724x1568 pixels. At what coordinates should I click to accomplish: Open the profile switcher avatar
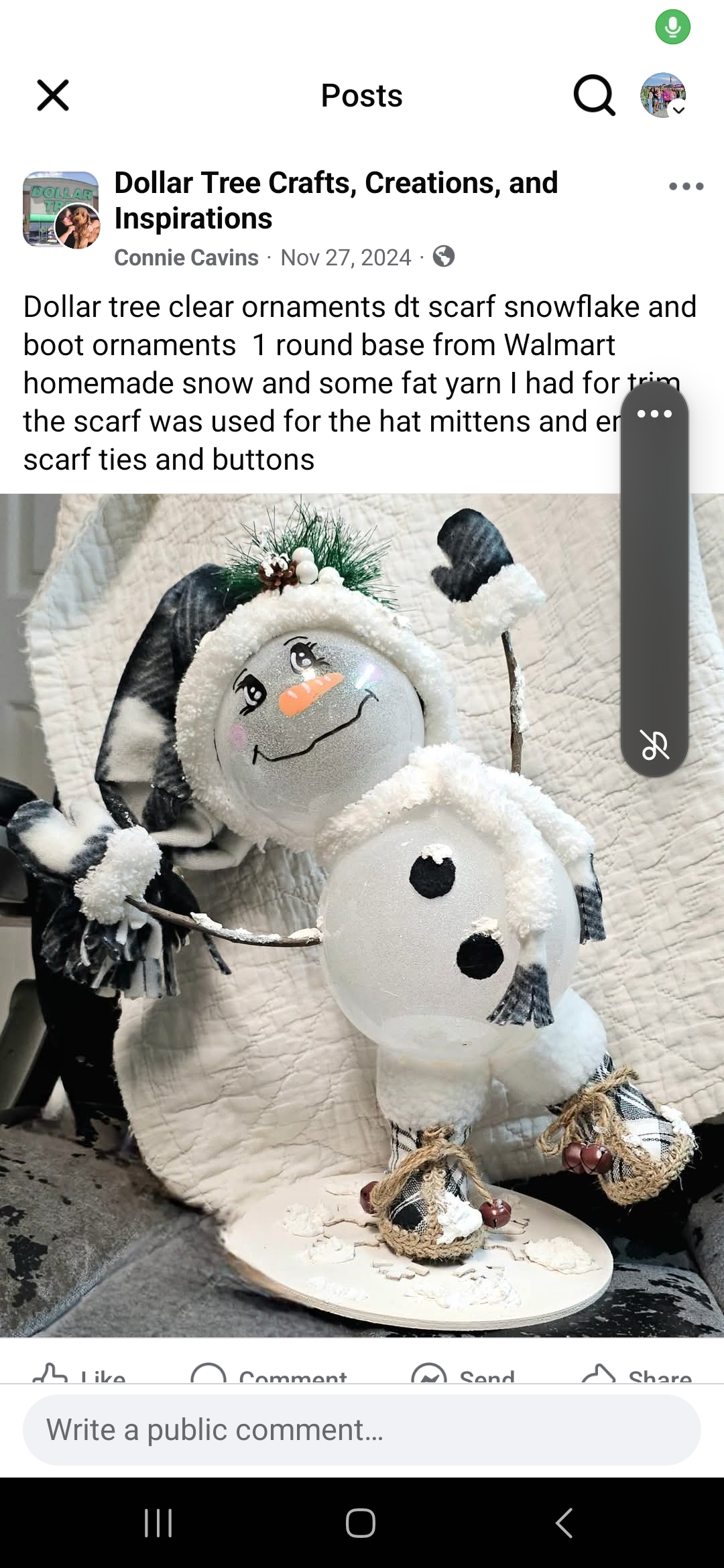pyautogui.click(x=663, y=95)
